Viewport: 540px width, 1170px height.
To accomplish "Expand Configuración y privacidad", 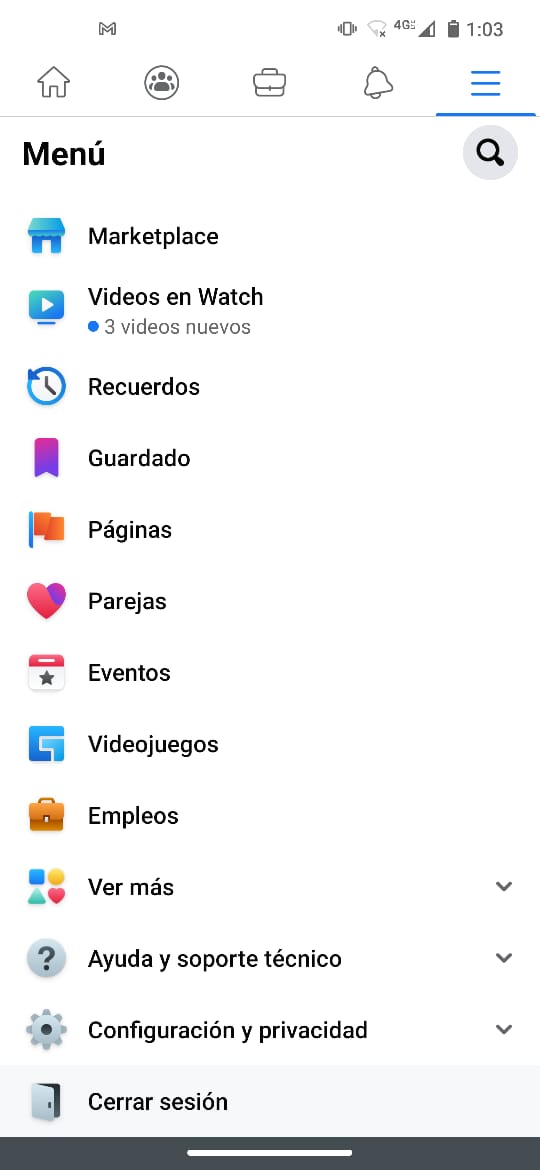I will (270, 1030).
